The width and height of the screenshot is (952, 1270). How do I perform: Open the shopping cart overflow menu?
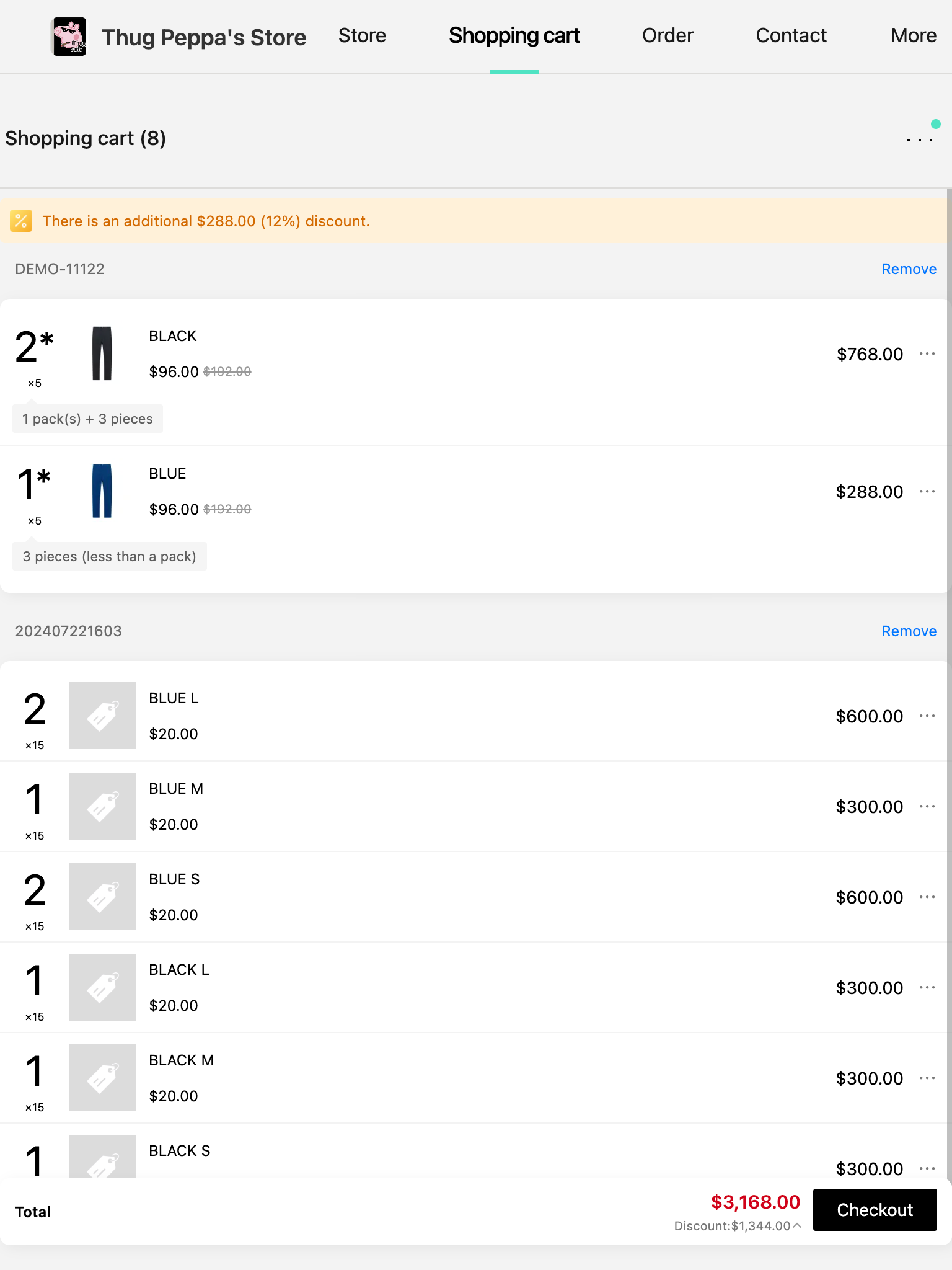pos(920,140)
